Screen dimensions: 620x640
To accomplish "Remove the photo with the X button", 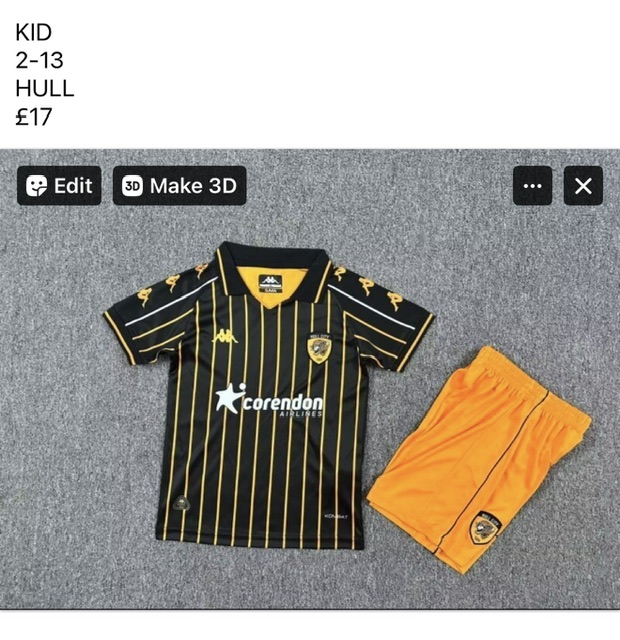I will (583, 186).
